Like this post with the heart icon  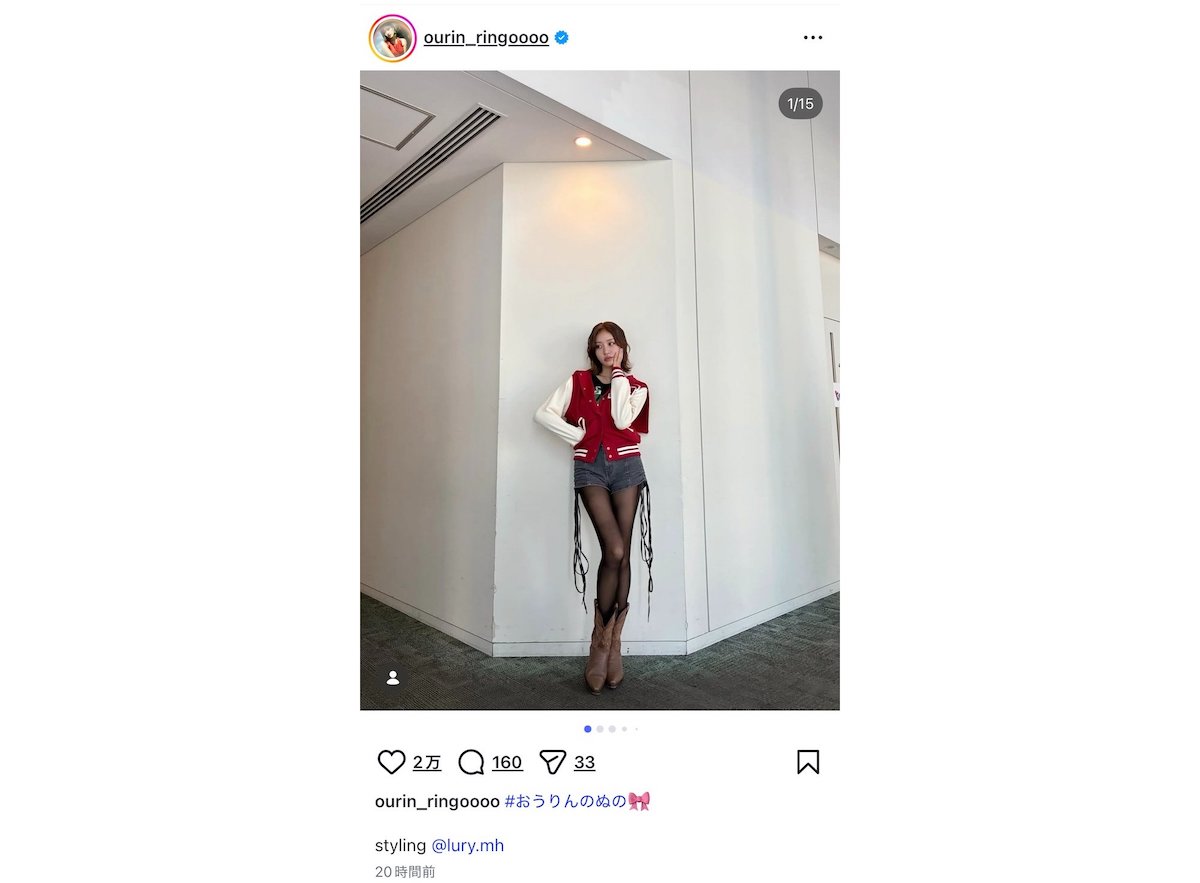391,762
